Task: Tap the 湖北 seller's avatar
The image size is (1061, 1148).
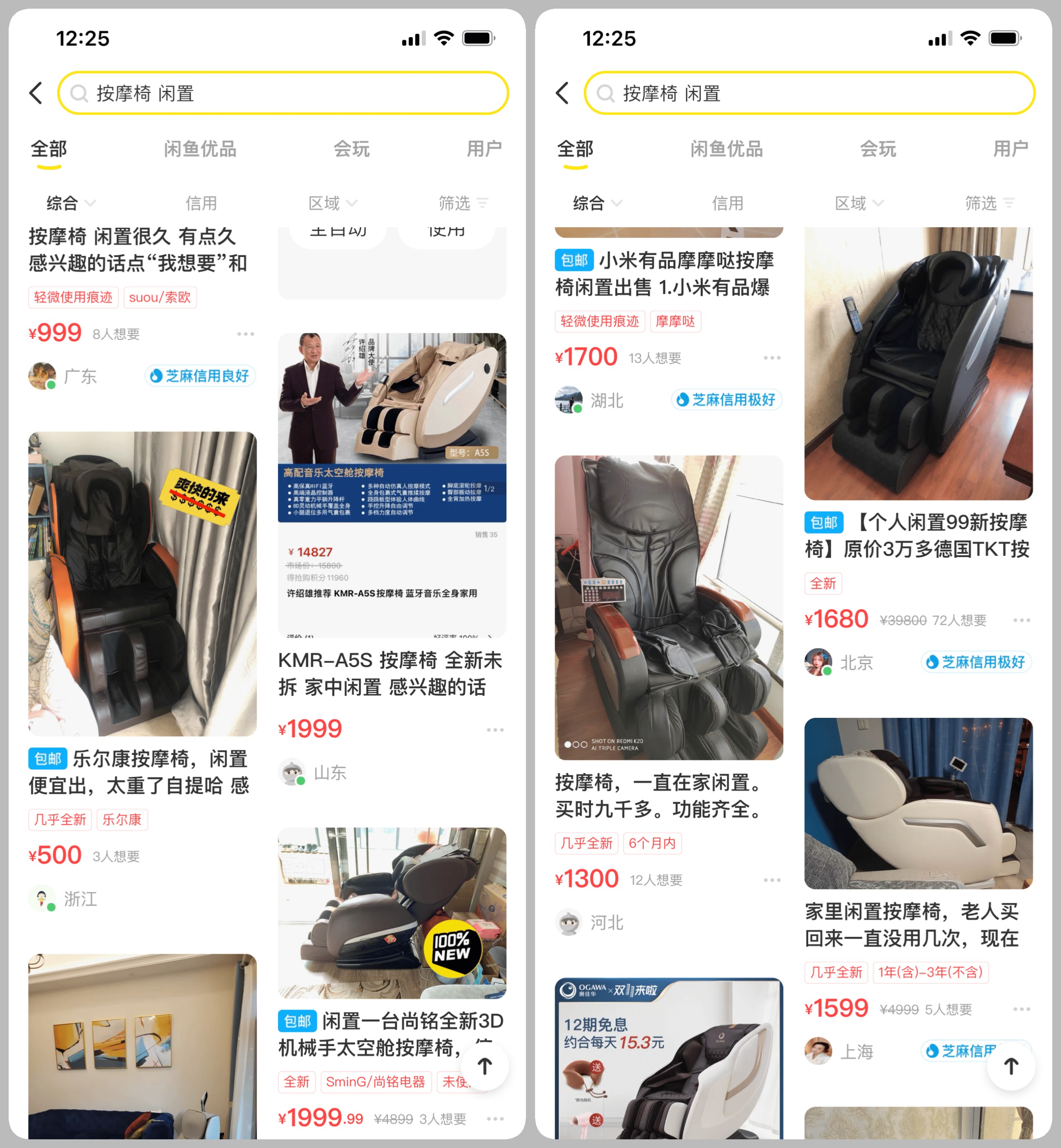Action: (569, 400)
